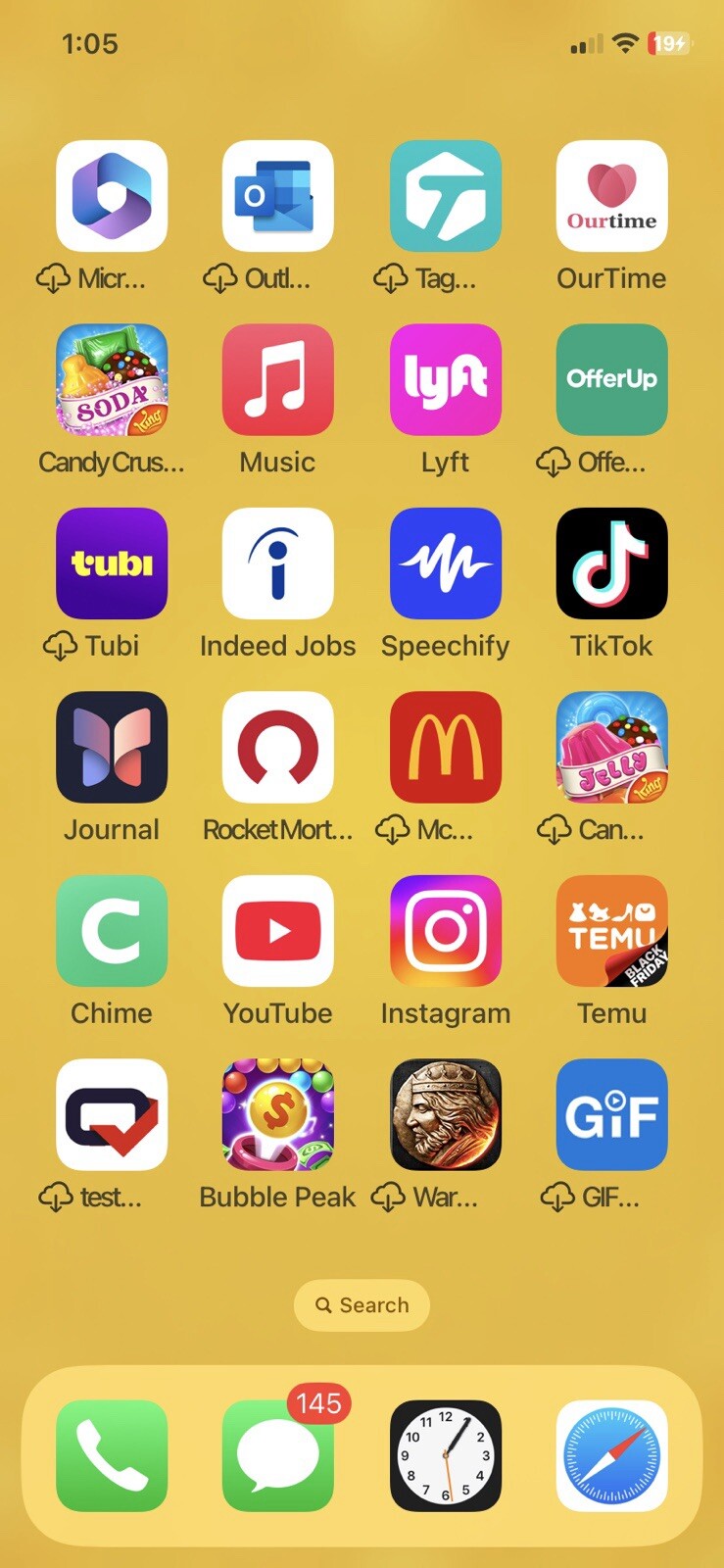This screenshot has width=724, height=1568.
Task: Launch the Phone app from the dock
Action: tap(112, 1454)
